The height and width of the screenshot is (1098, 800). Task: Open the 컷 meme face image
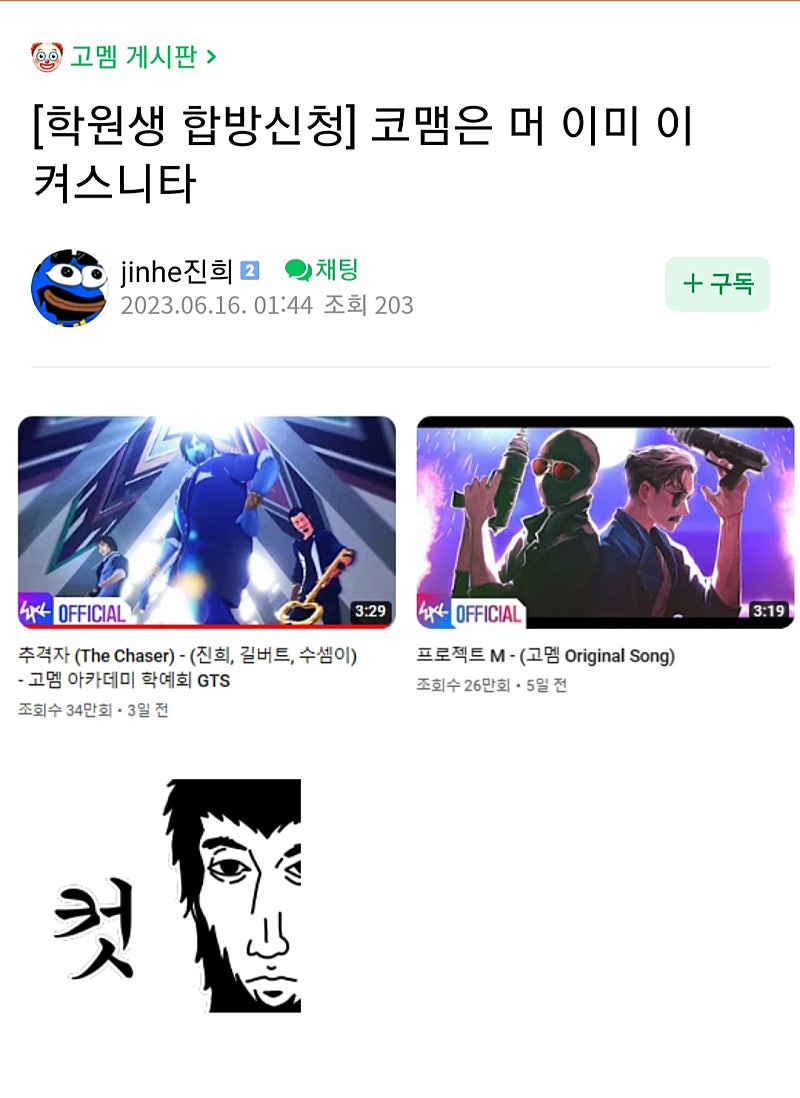click(x=180, y=895)
